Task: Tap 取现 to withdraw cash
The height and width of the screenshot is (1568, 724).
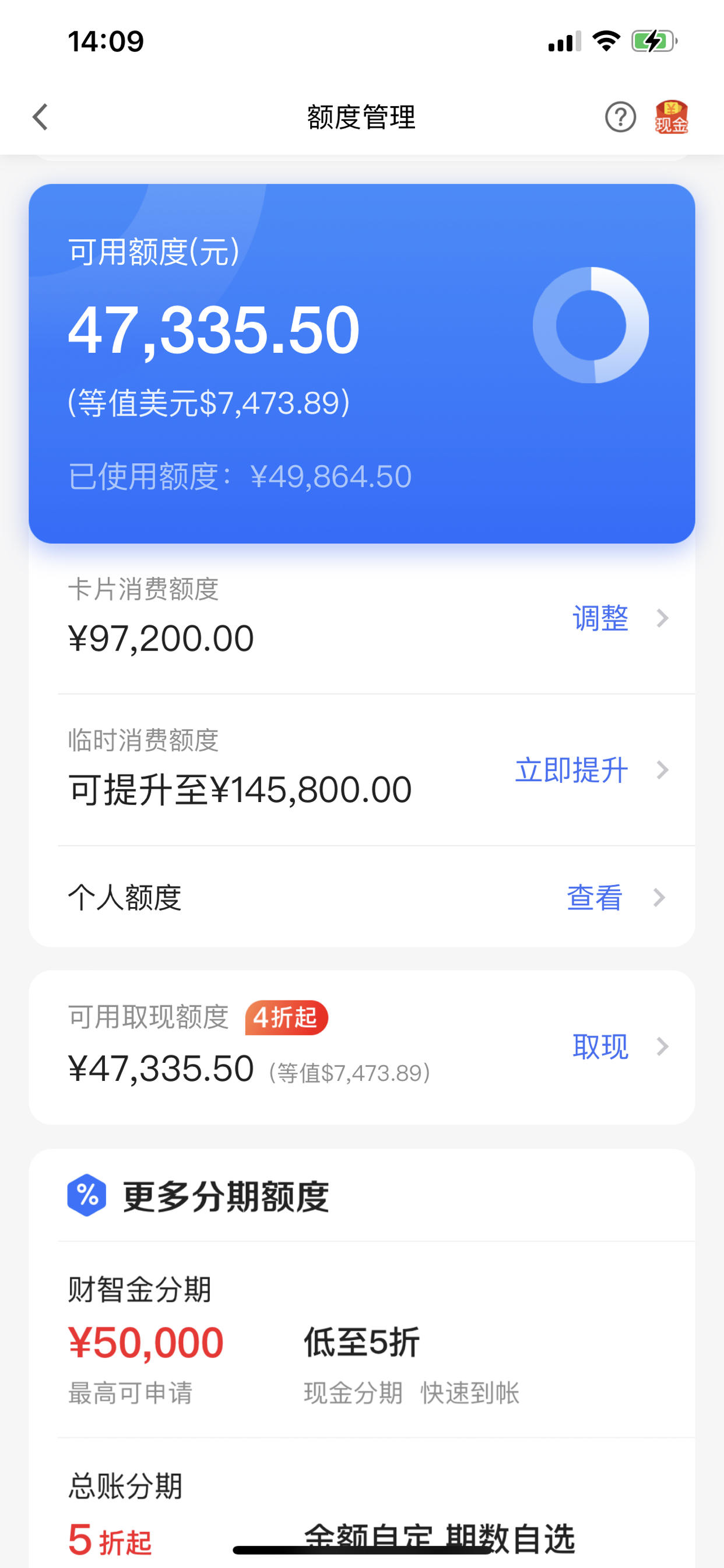Action: (621, 1046)
